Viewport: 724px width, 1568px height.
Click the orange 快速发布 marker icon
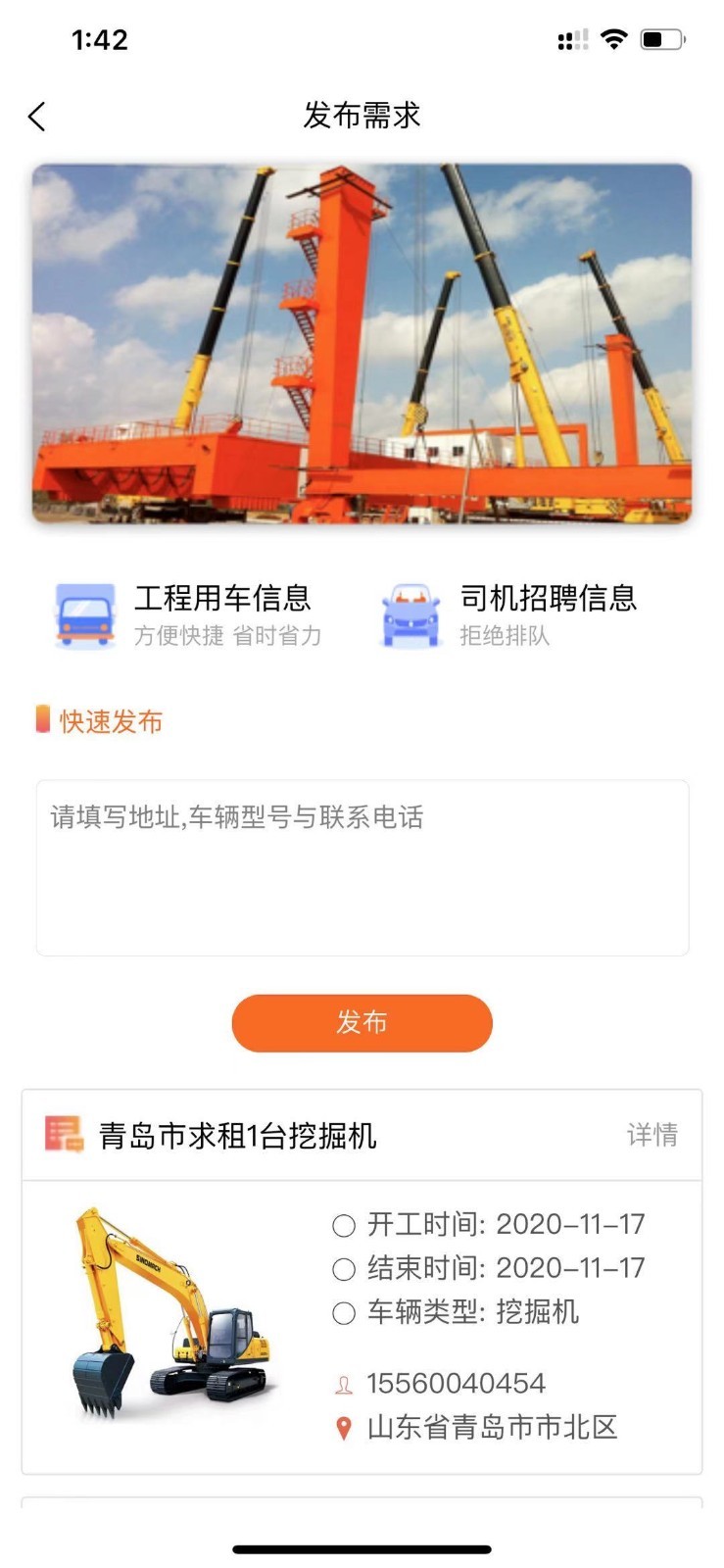(41, 720)
